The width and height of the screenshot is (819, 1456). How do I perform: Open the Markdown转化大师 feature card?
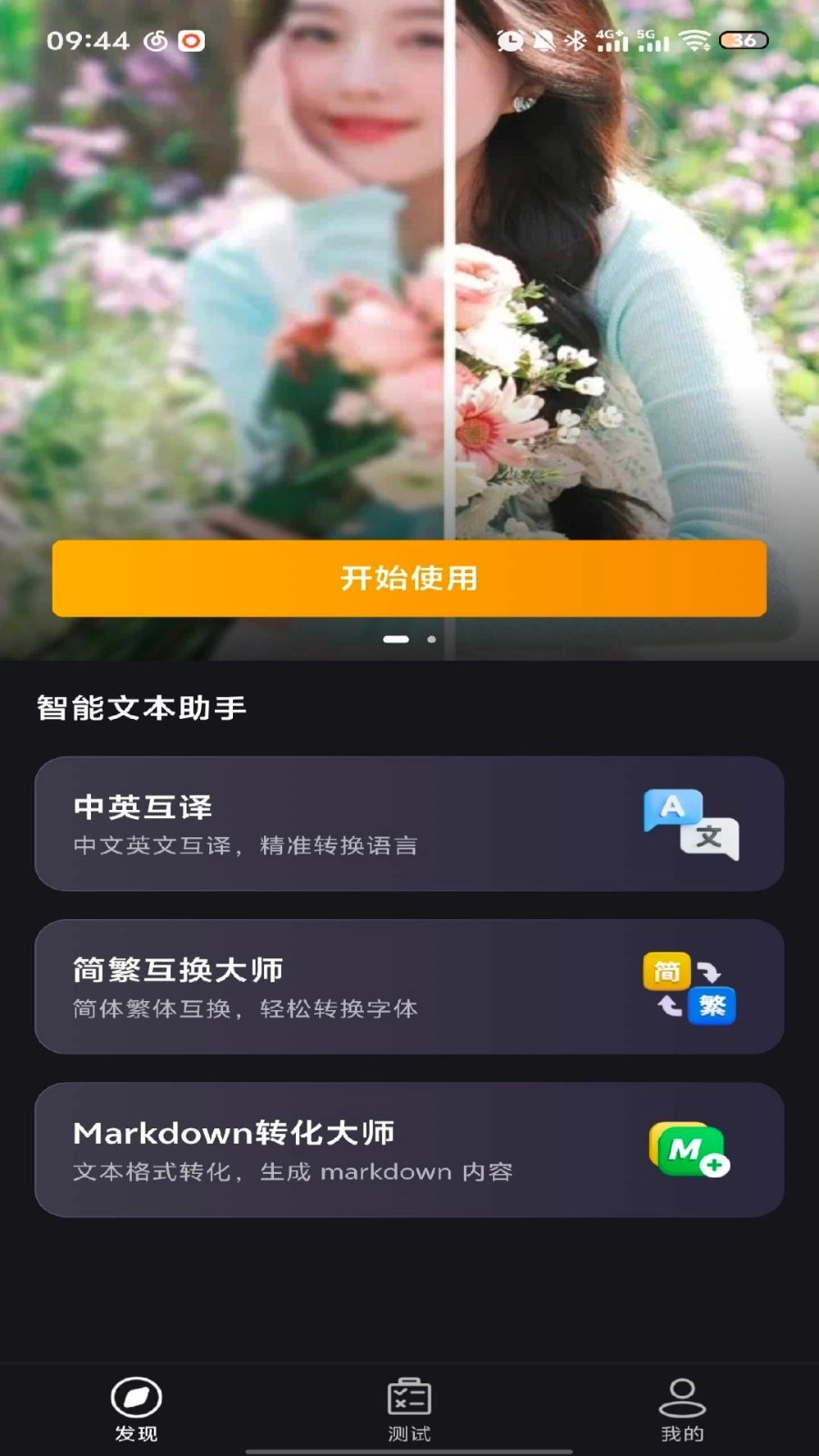(x=409, y=1149)
